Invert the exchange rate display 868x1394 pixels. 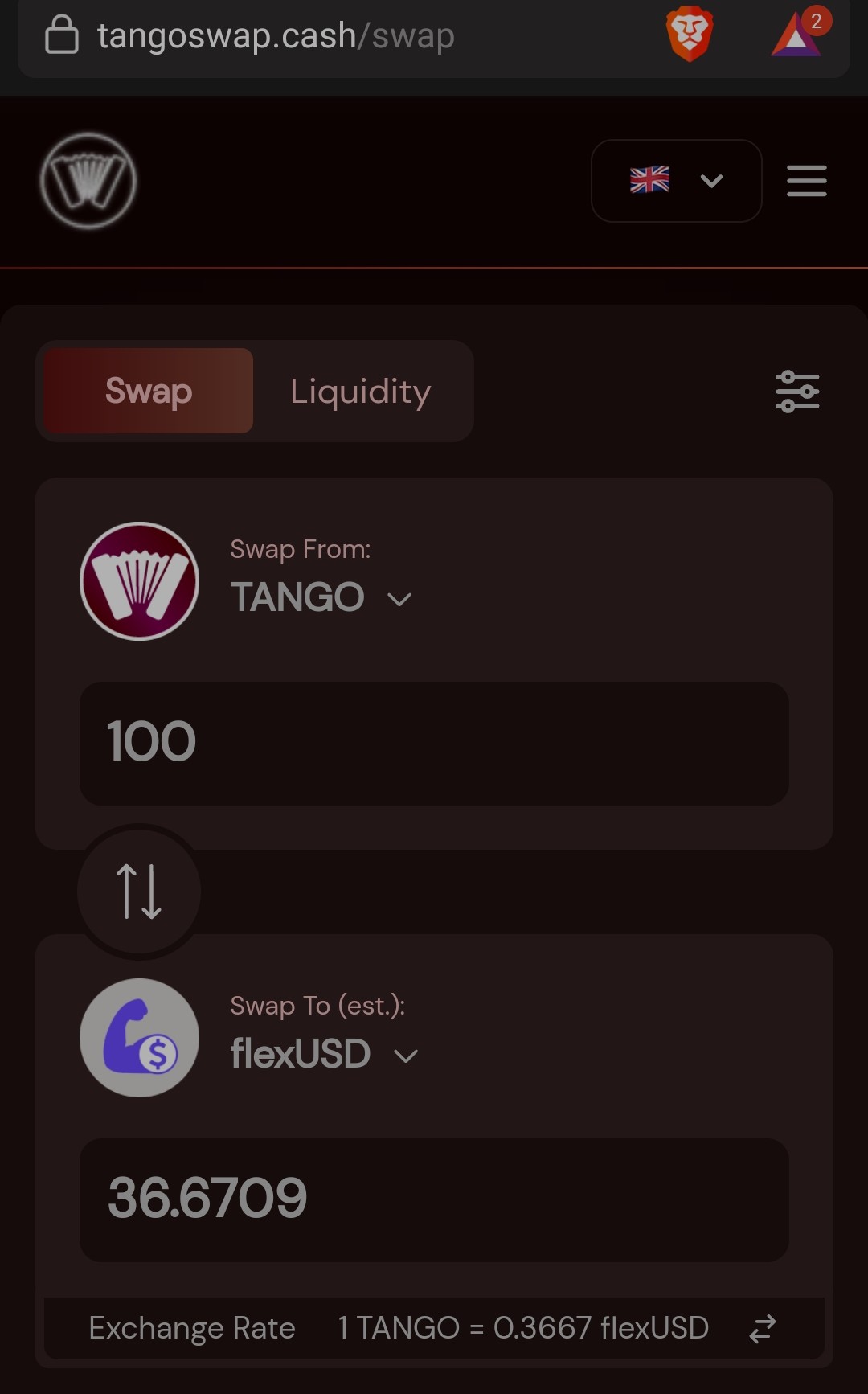pyautogui.click(x=762, y=1329)
